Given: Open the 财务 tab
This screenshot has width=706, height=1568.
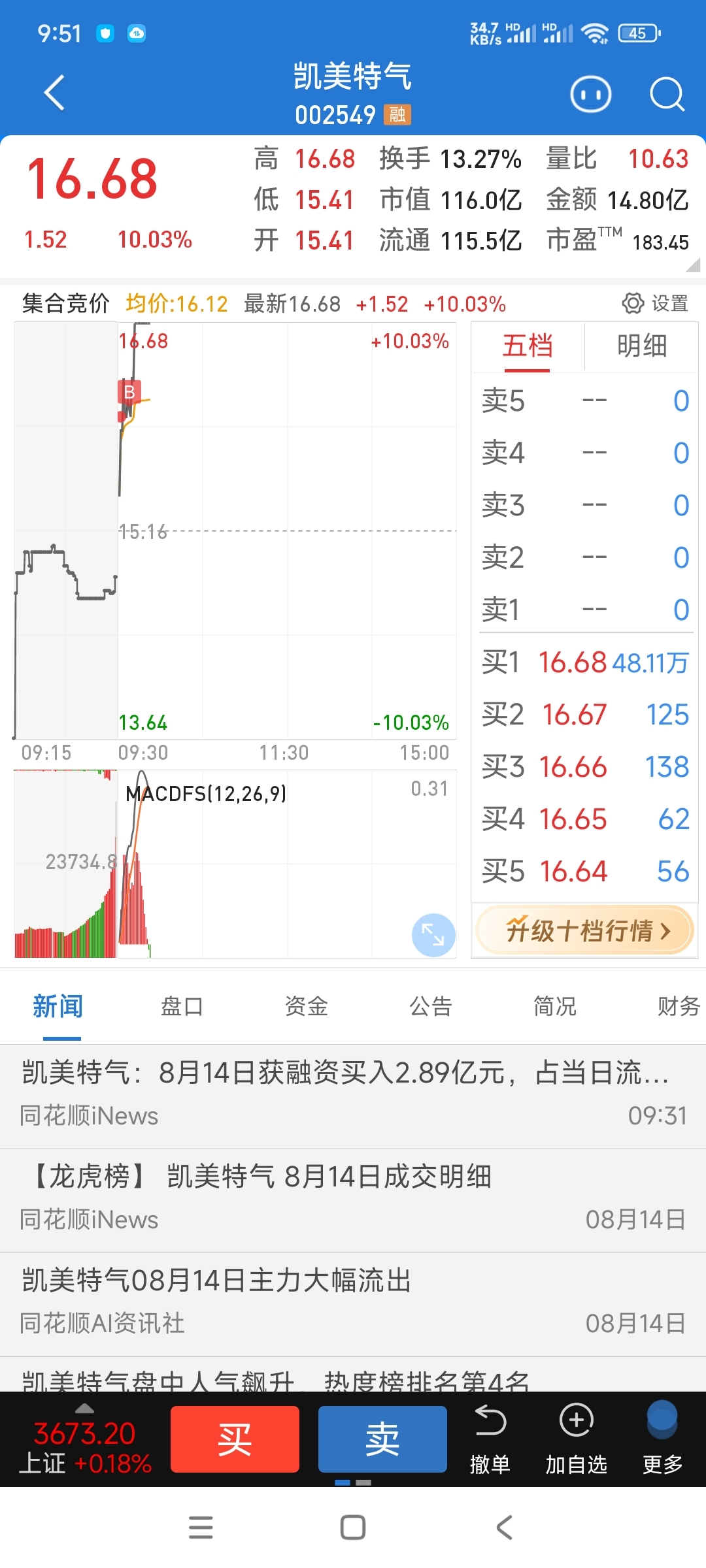Looking at the screenshot, I should [x=679, y=1006].
